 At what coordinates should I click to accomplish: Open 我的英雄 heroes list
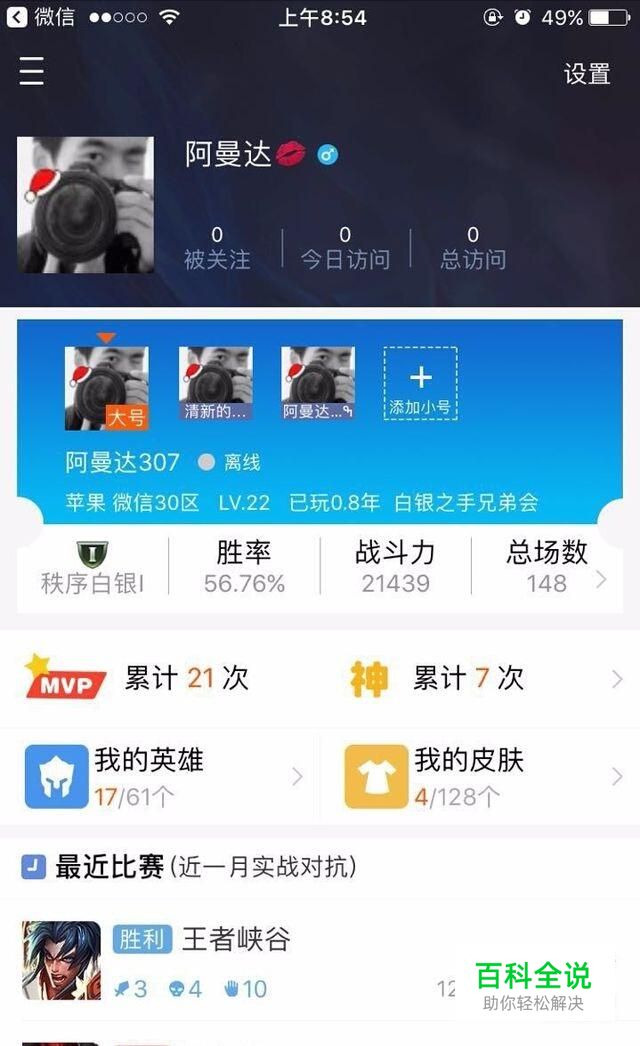(x=160, y=776)
